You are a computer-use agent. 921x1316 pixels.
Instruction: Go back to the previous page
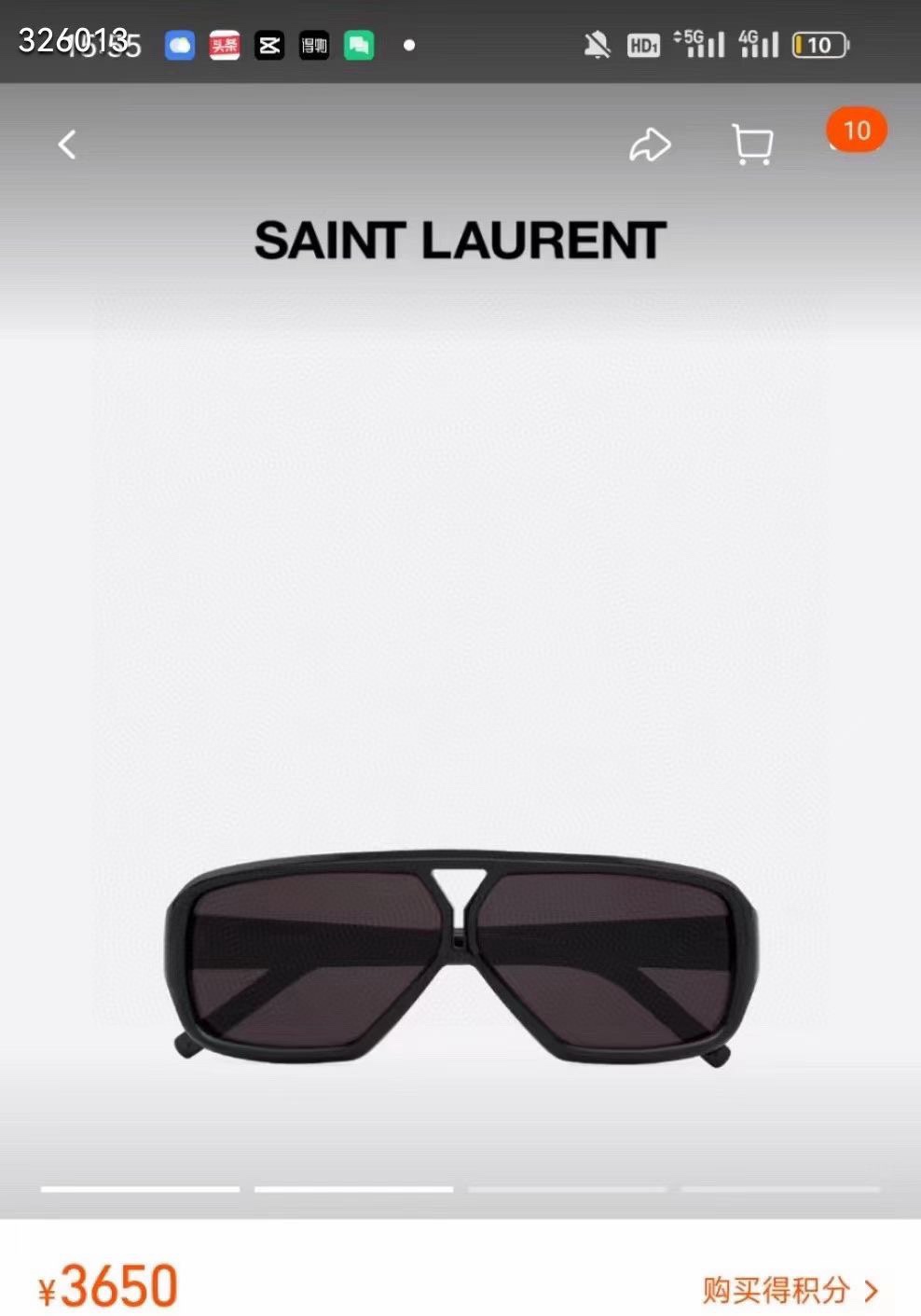tap(67, 145)
